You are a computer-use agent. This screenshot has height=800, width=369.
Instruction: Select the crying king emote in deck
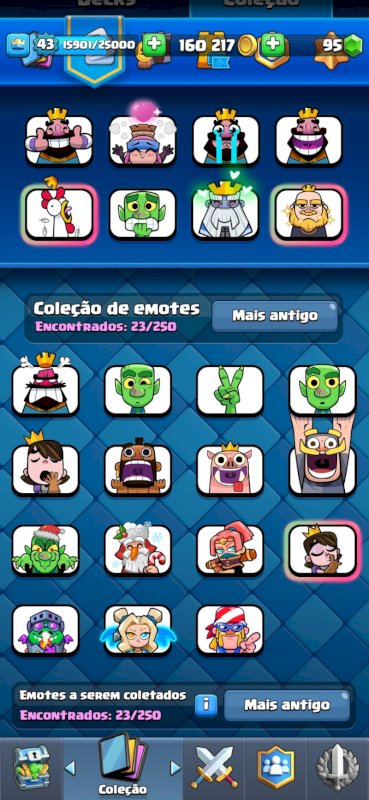(x=226, y=138)
